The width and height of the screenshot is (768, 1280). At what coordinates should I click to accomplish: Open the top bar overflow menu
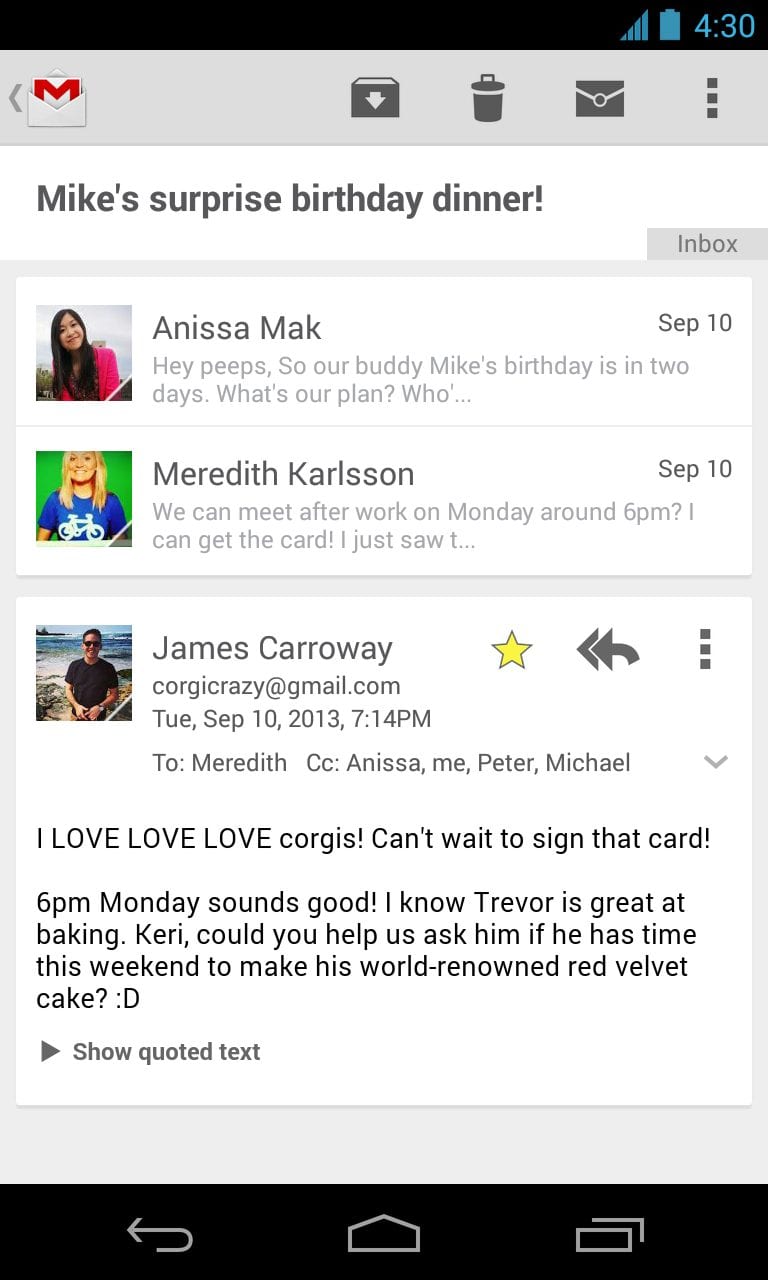(712, 98)
